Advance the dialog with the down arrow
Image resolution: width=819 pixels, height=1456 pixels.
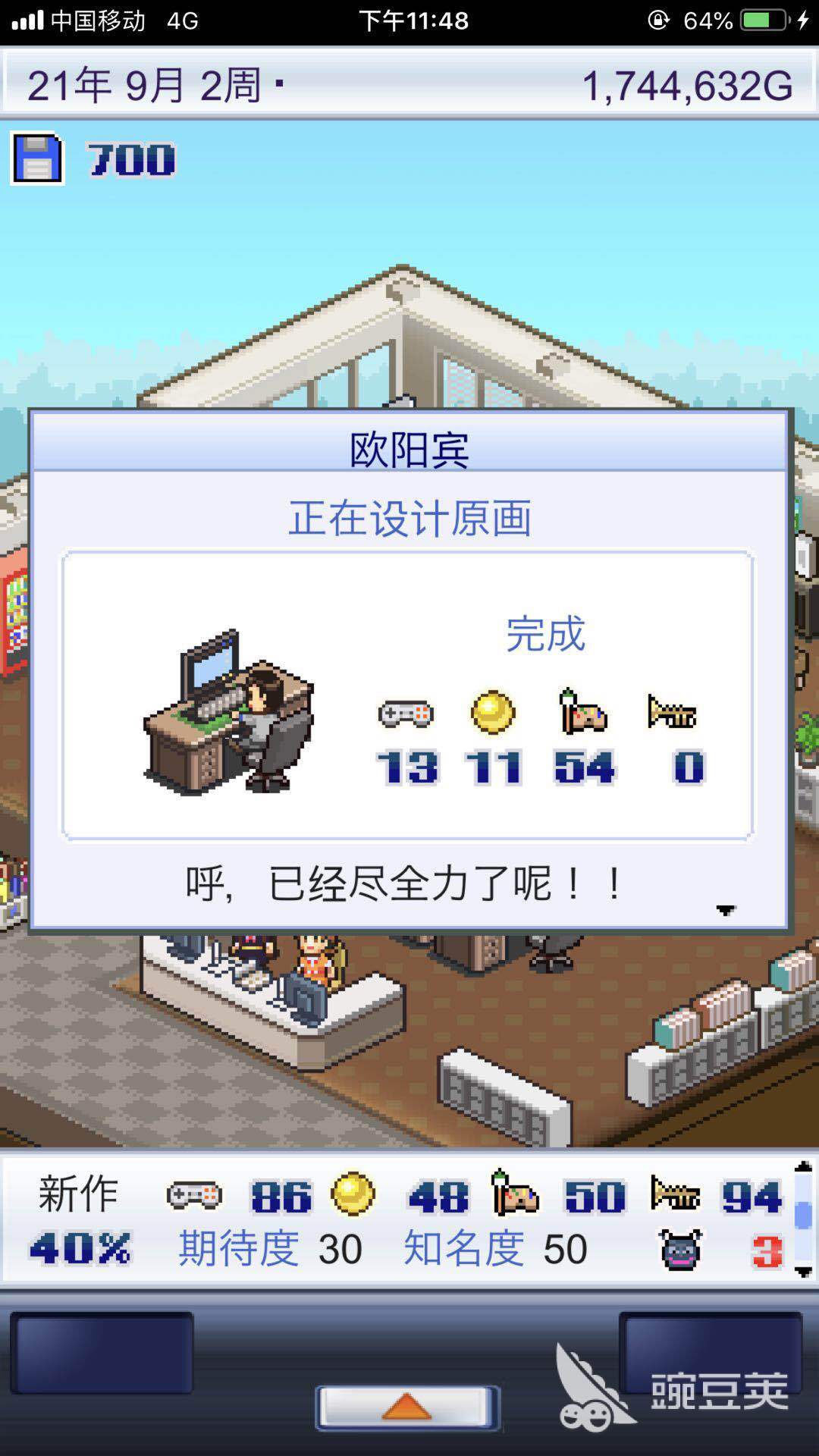[x=726, y=910]
